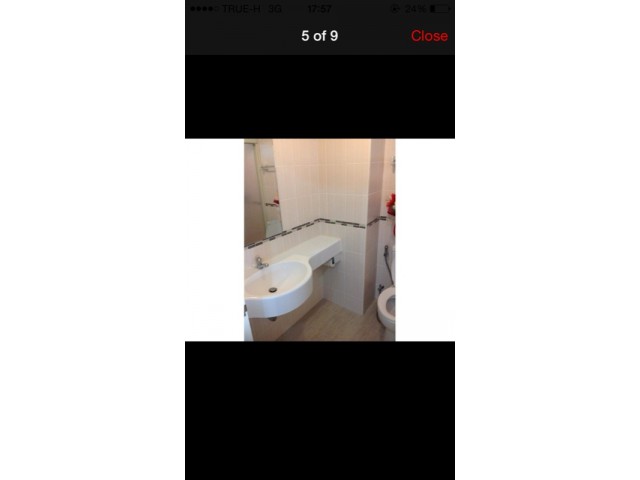Tap the bathroom photo to toggle controls

320,240
